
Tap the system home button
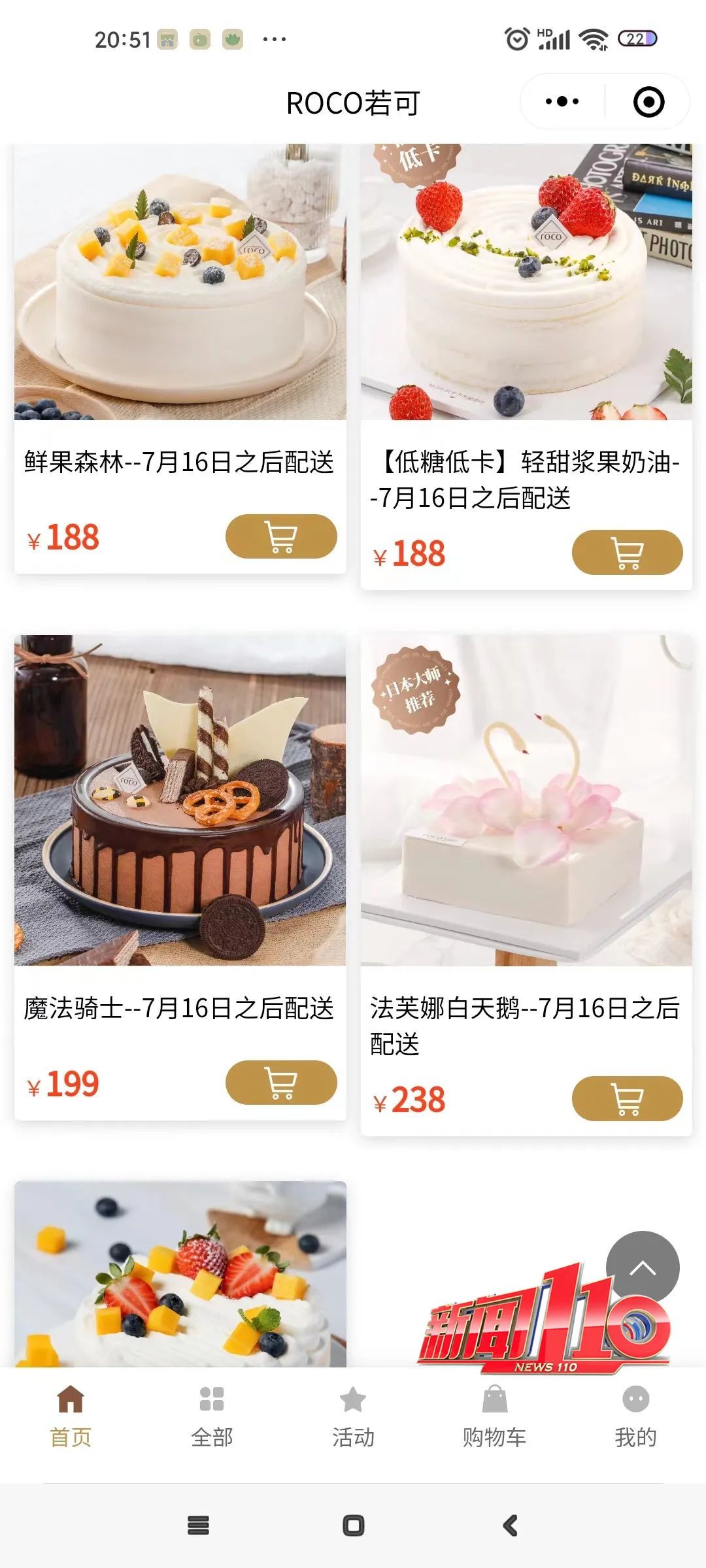pos(353,1526)
